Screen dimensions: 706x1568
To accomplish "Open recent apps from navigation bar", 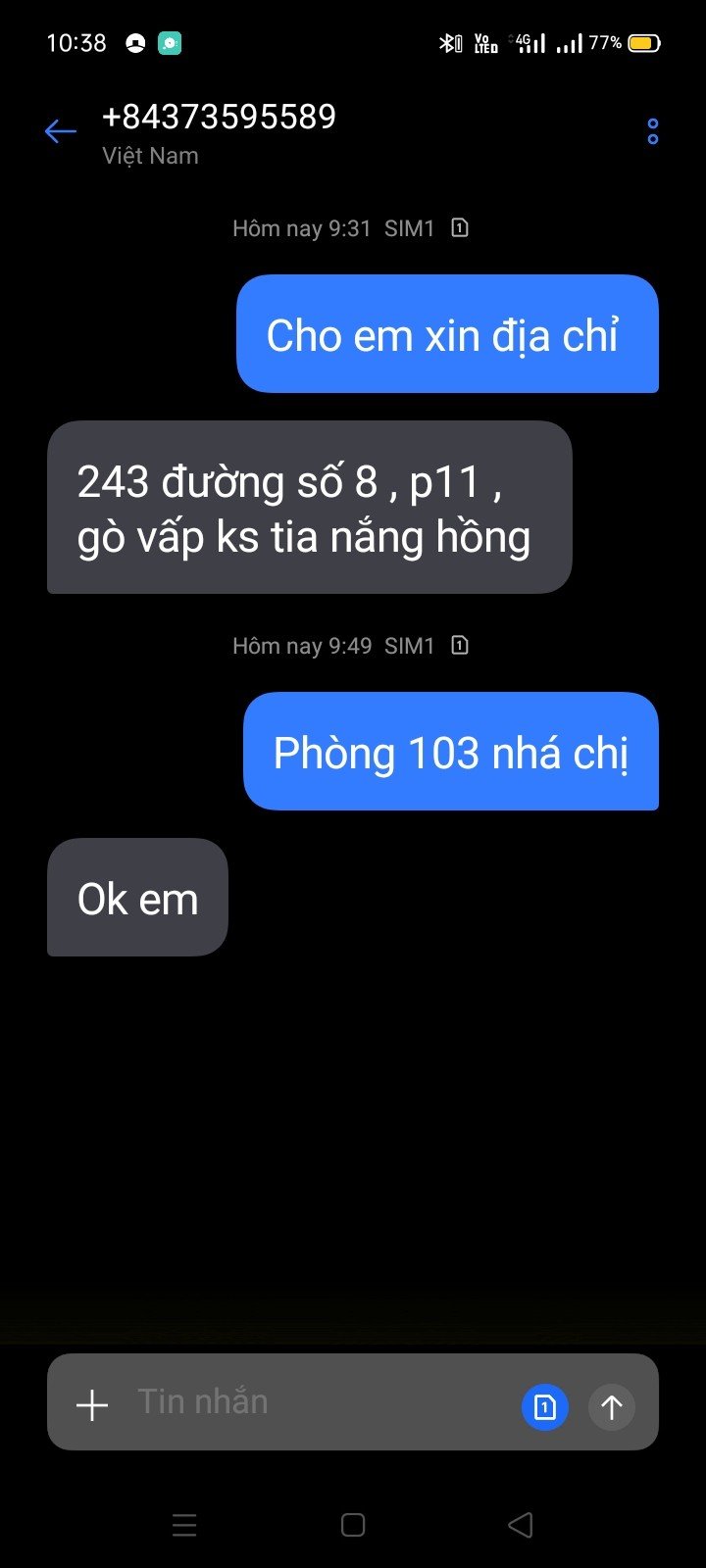I will (x=184, y=1525).
